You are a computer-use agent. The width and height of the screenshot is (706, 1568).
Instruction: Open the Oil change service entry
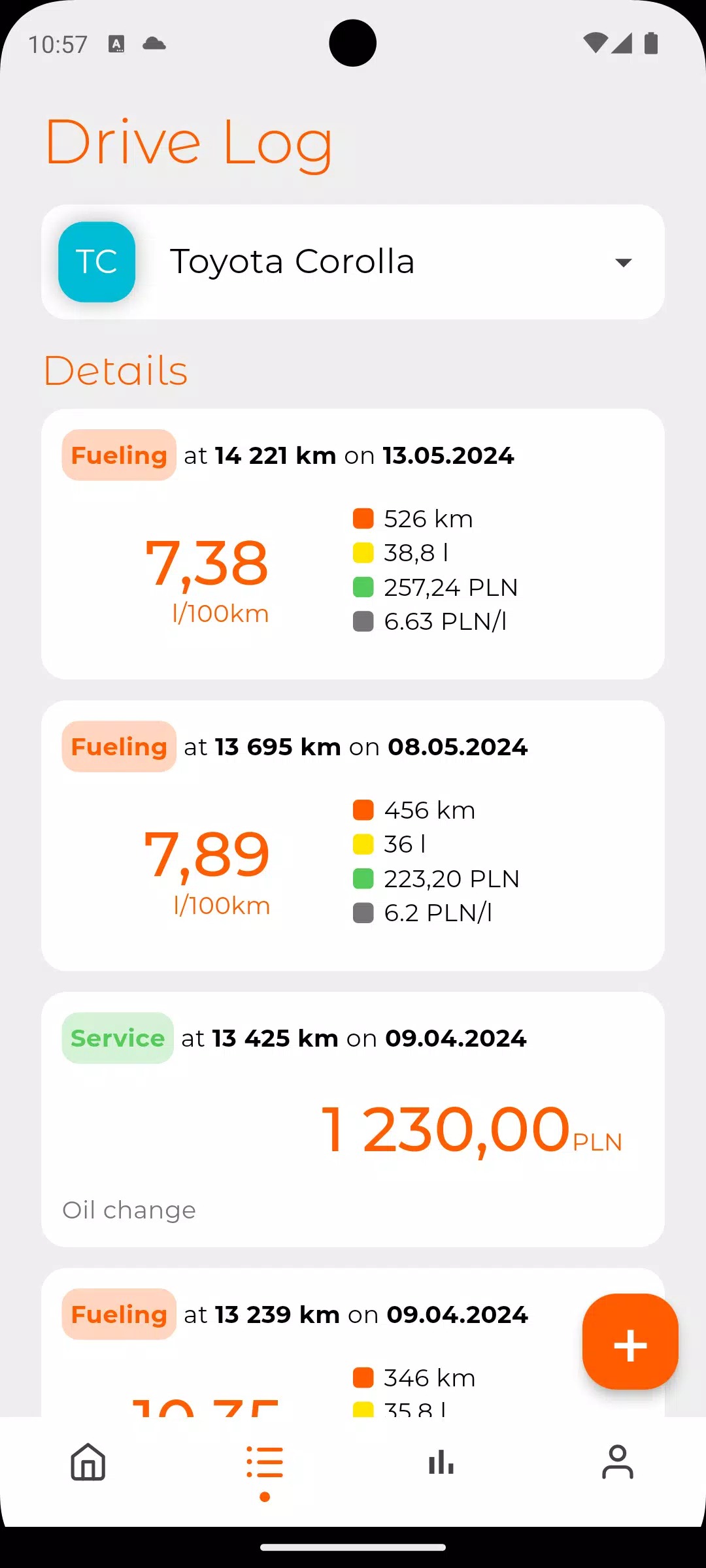(353, 1119)
